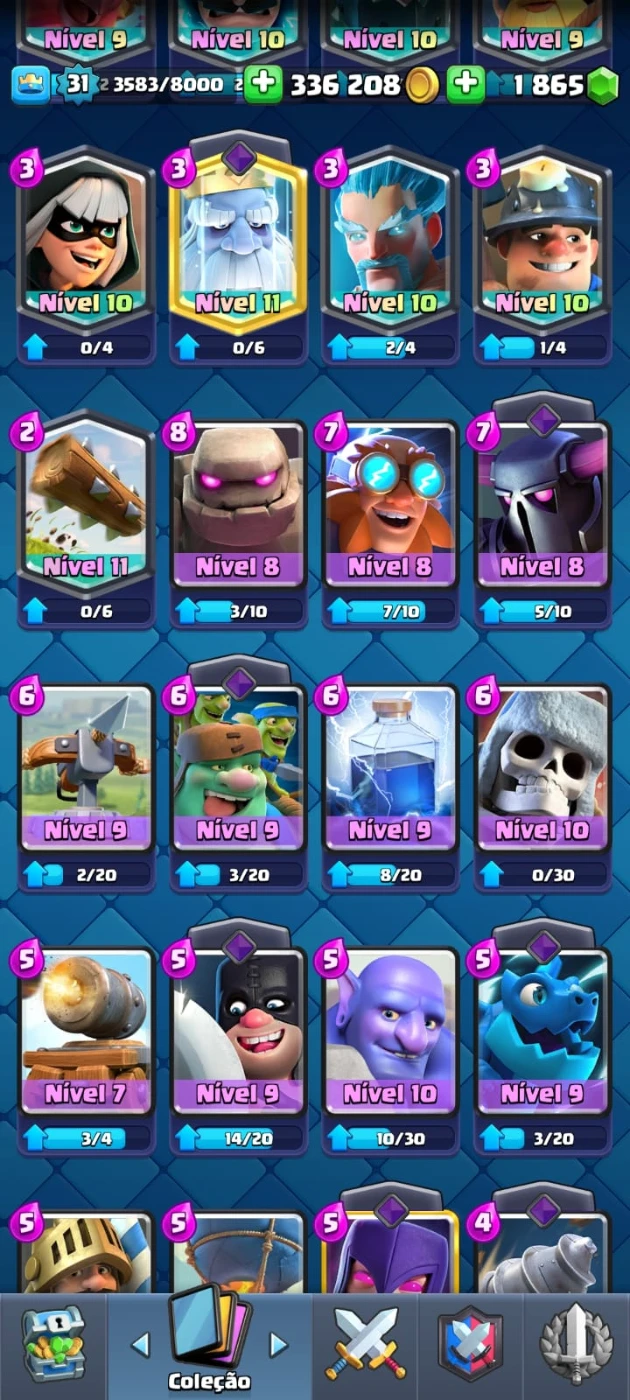Switch to the Battle tab with crossed swords
Screen dimensions: 630x1400
[x=365, y=1345]
